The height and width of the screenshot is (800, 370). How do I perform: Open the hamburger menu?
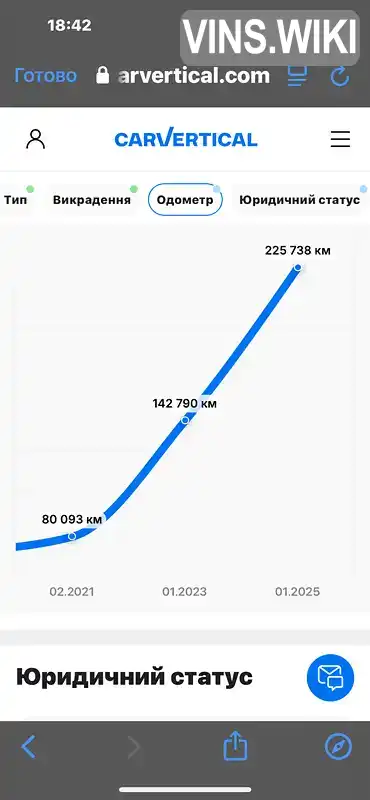point(340,139)
